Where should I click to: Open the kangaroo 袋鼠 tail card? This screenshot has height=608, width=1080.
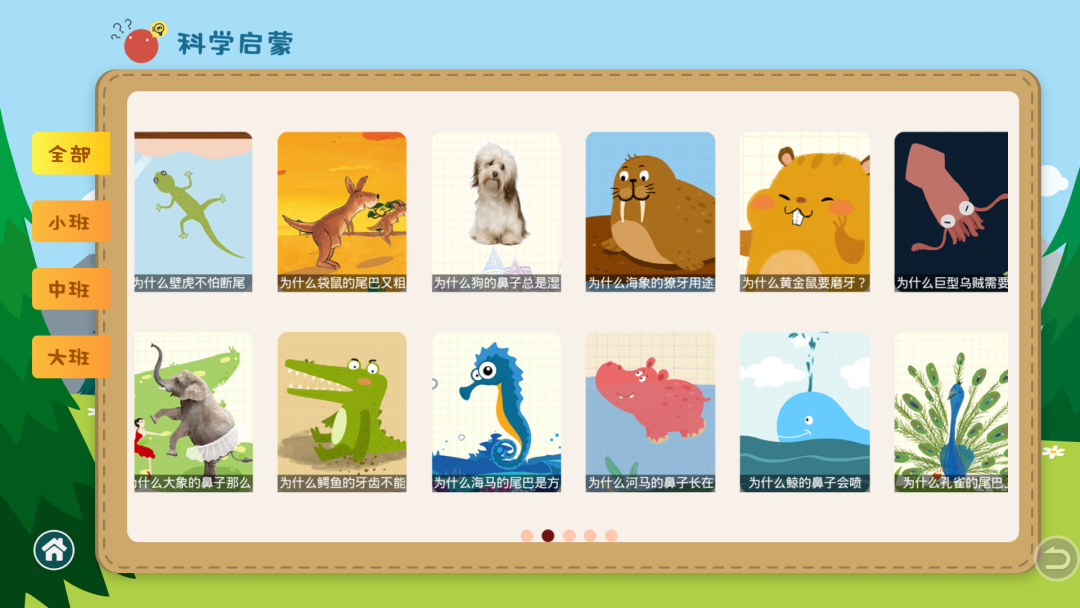tap(342, 211)
